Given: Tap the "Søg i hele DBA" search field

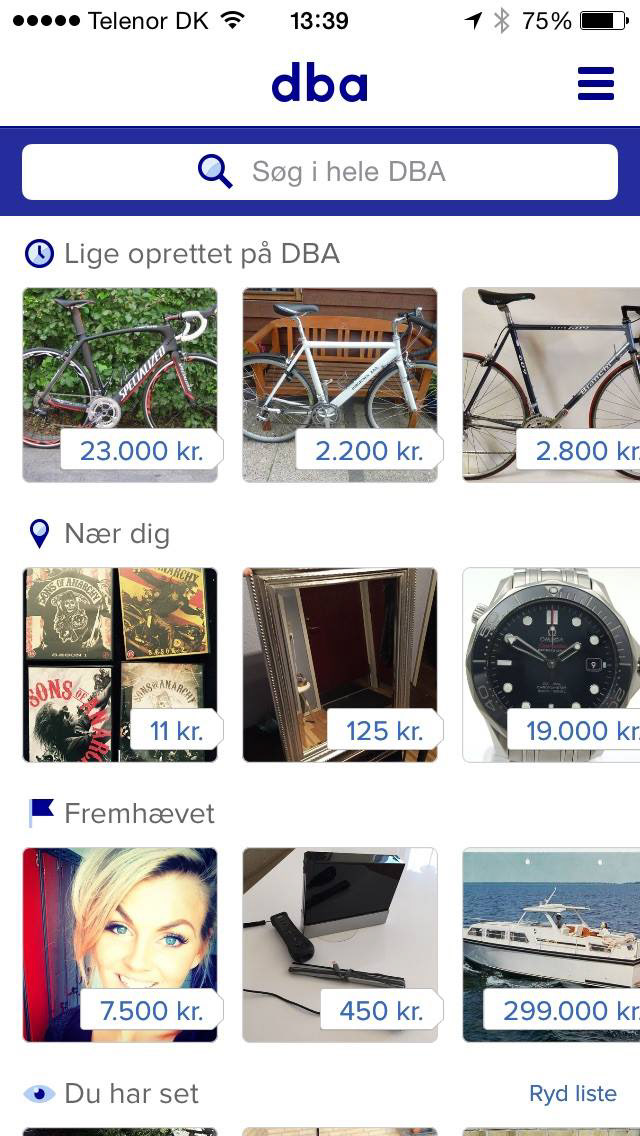Looking at the screenshot, I should 320,172.
